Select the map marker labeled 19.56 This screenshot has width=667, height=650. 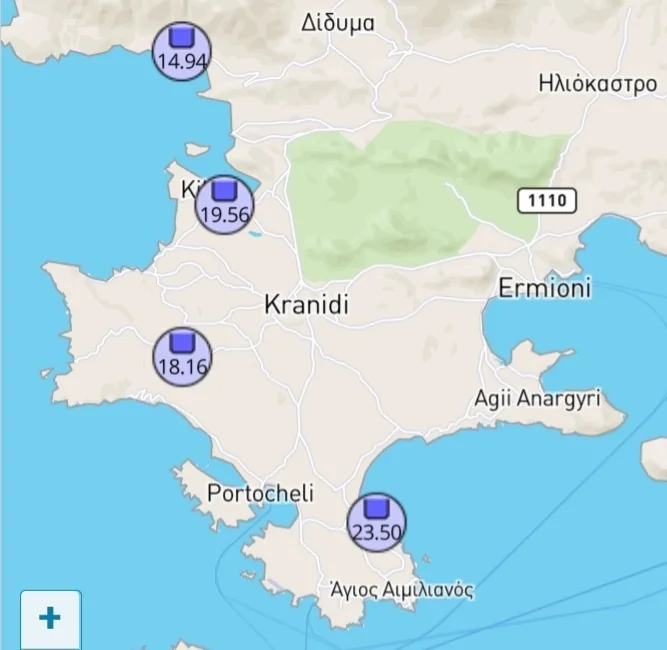click(x=224, y=203)
